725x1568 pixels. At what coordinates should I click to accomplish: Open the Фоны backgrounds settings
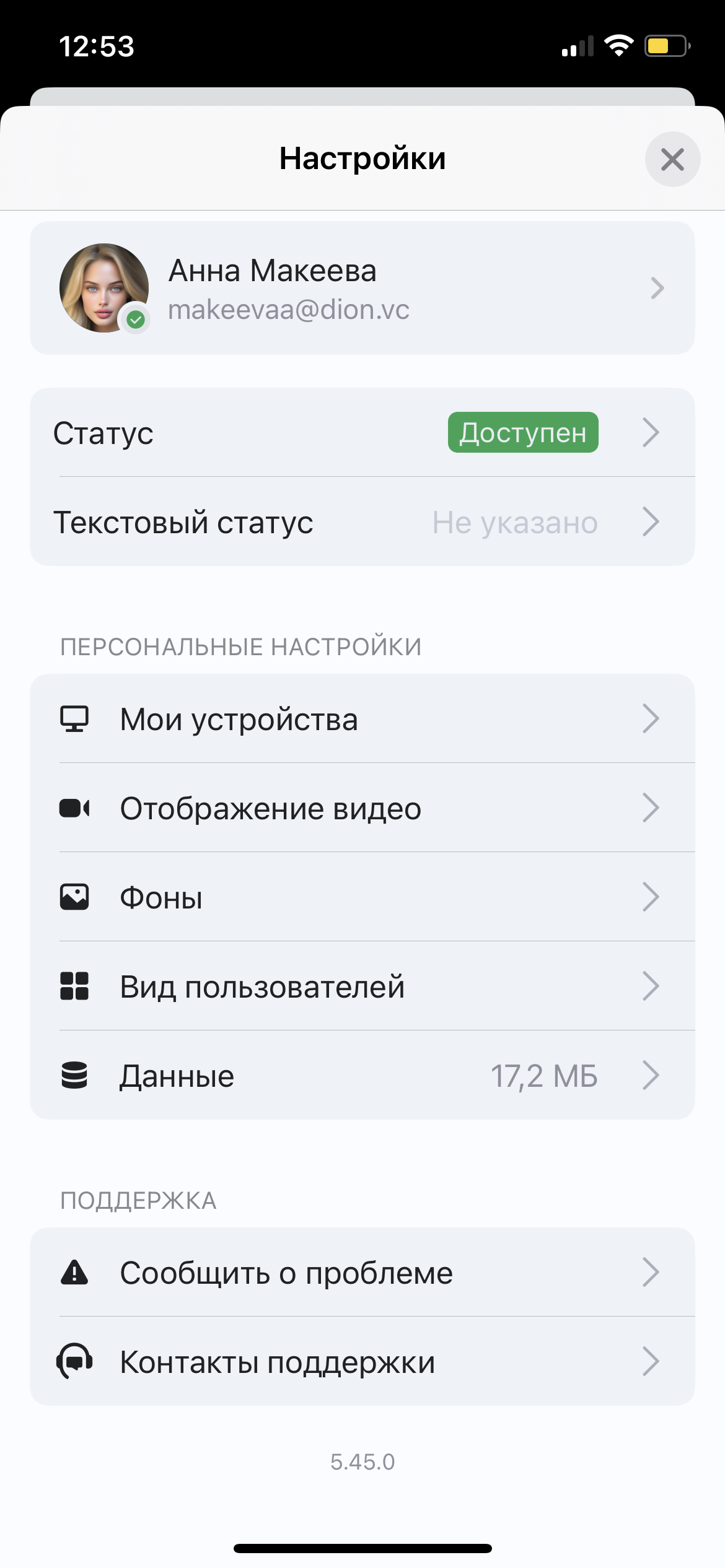coord(362,897)
